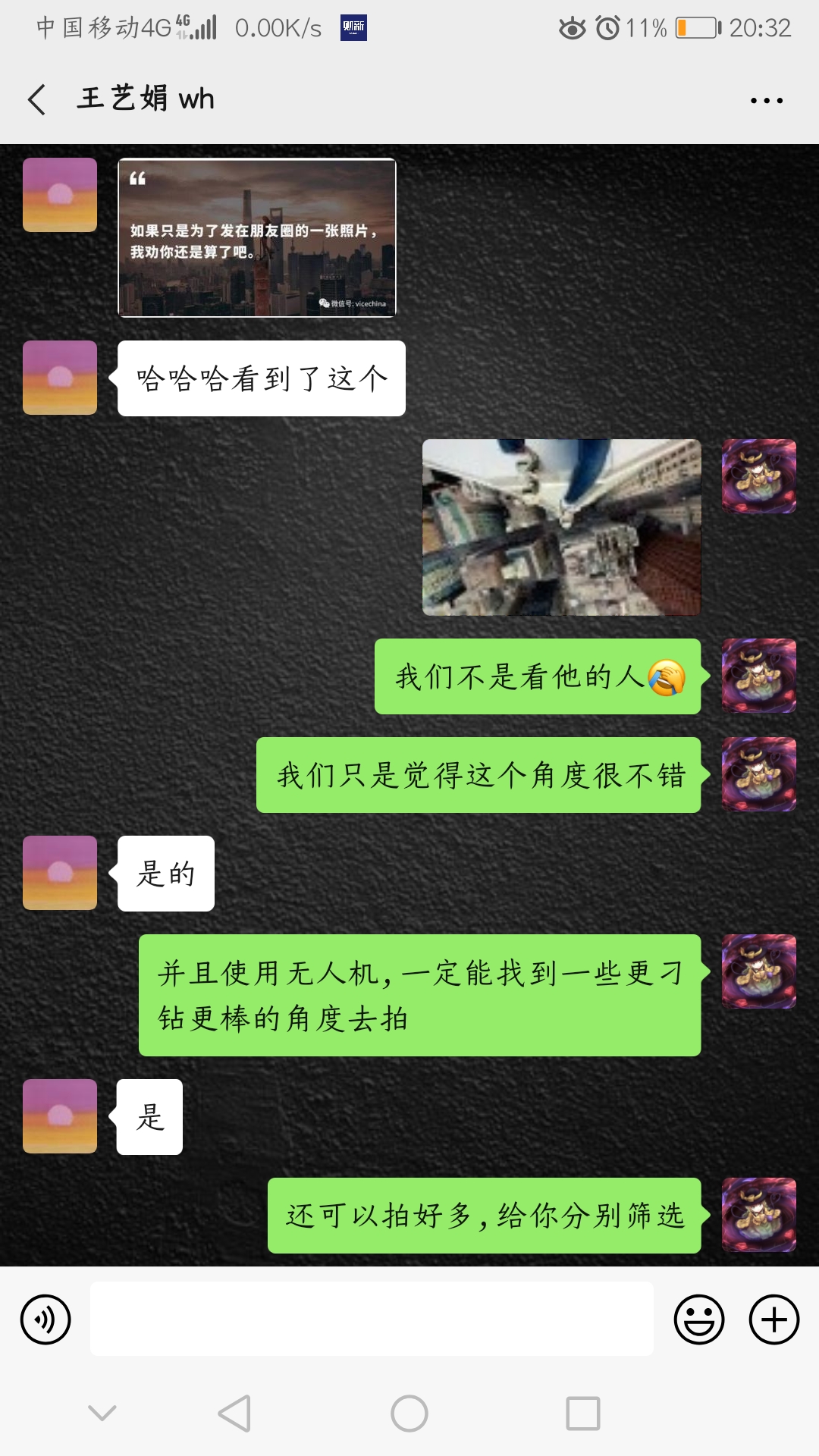Open the three-dot chat info menu
Image resolution: width=819 pixels, height=1456 pixels.
click(x=766, y=100)
